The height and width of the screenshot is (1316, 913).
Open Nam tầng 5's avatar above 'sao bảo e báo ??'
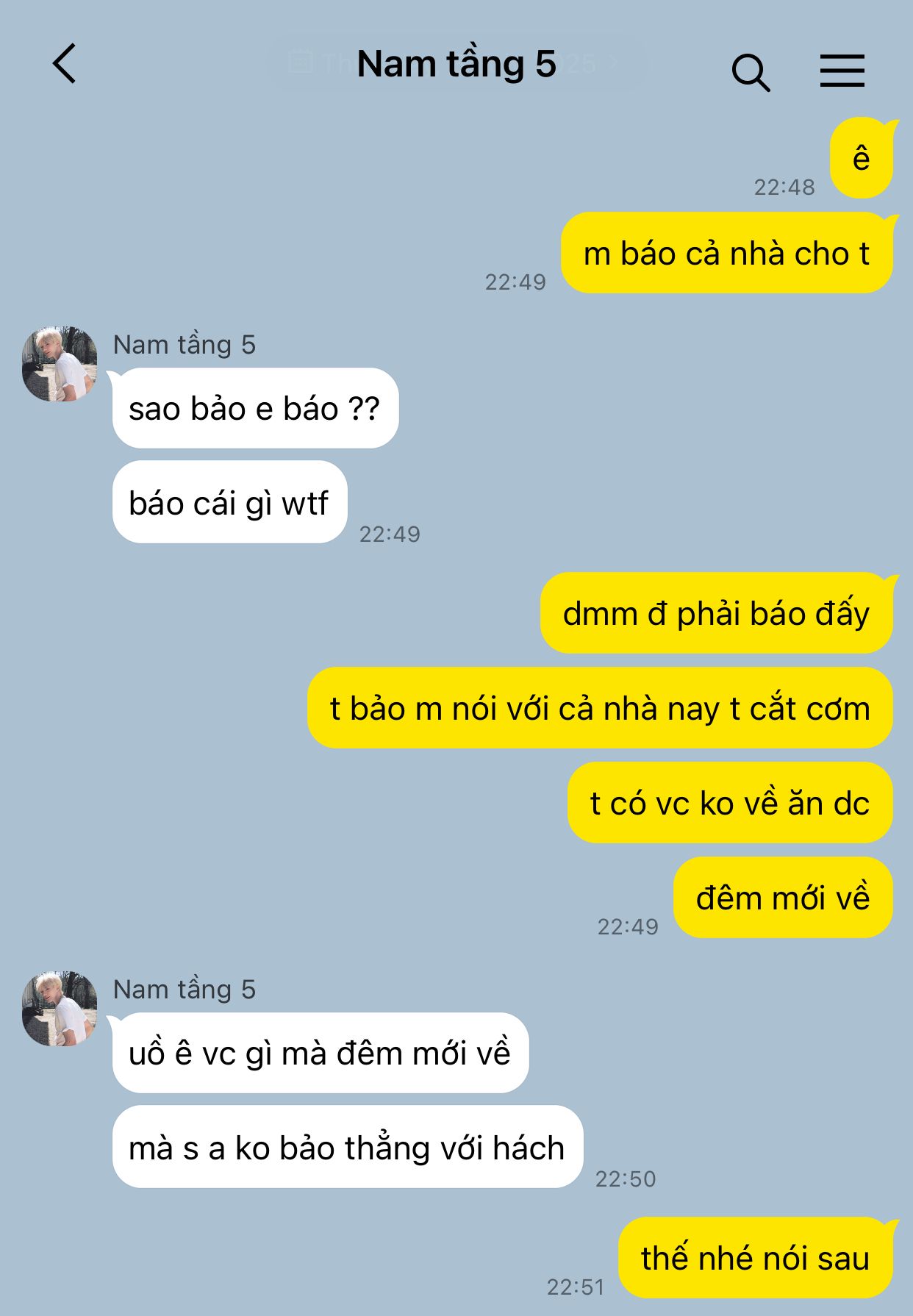click(x=60, y=365)
